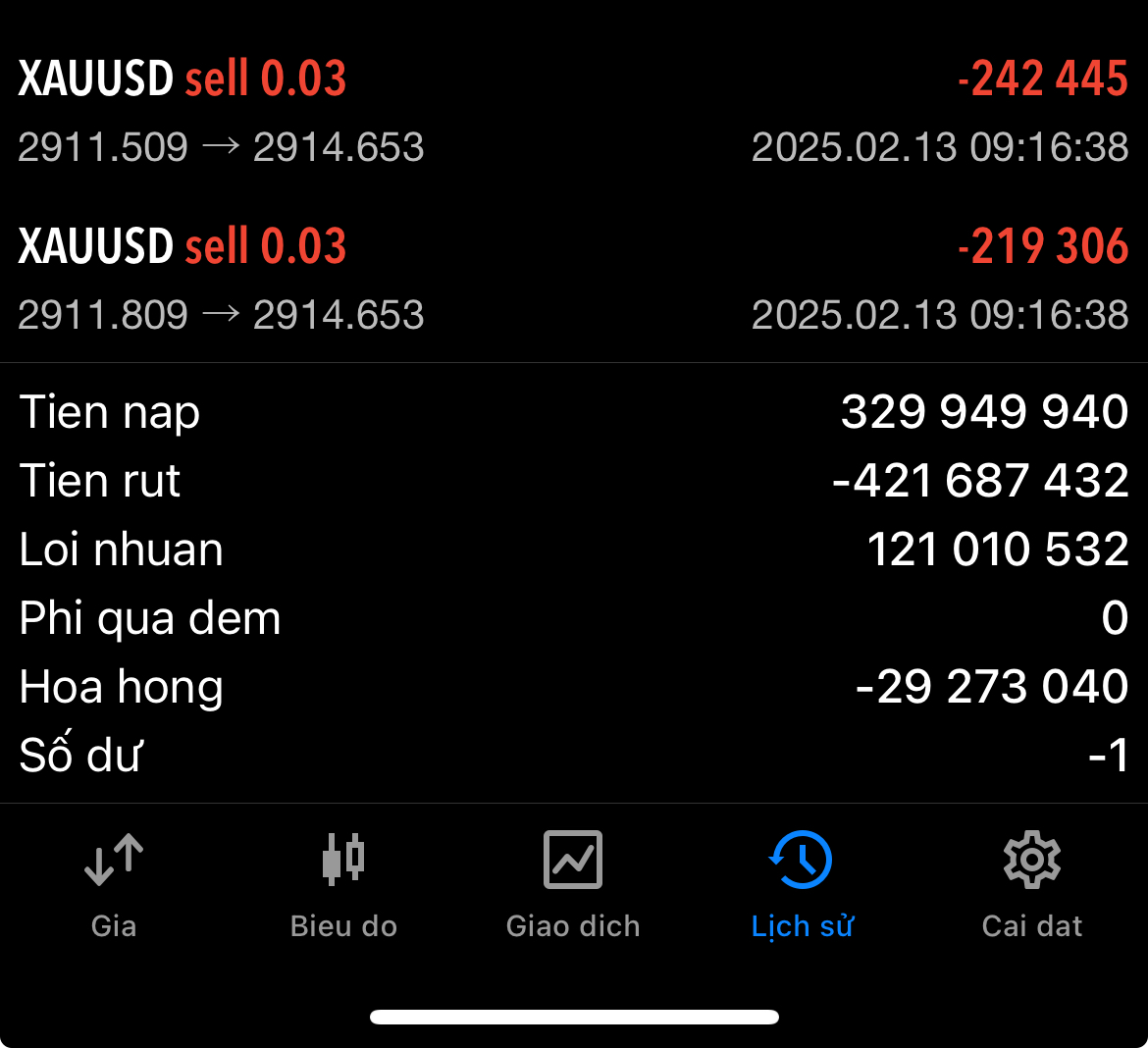This screenshot has width=1148, height=1048.
Task: Expand the XAUUSD sell trade with -219 306
Action: click(x=574, y=280)
